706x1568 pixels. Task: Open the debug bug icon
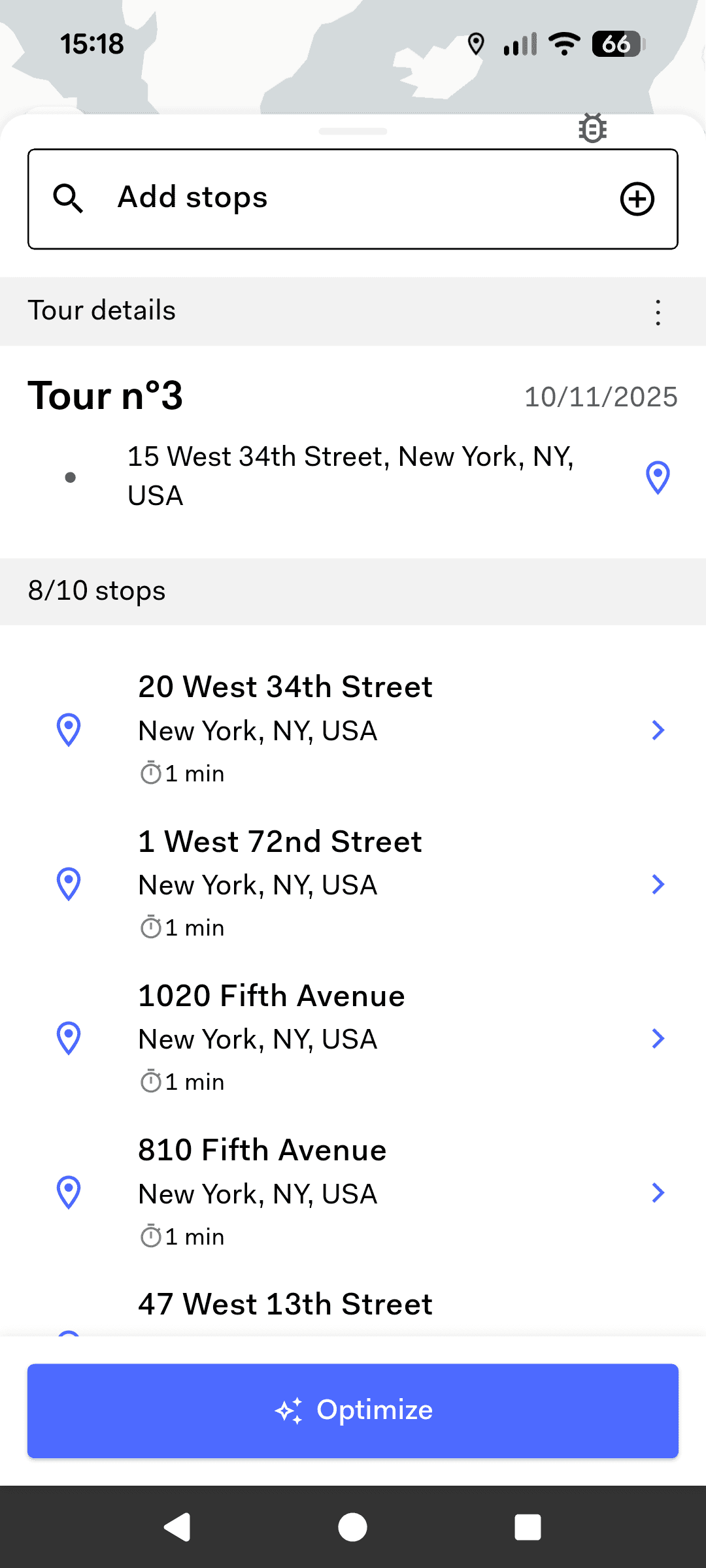coord(592,128)
